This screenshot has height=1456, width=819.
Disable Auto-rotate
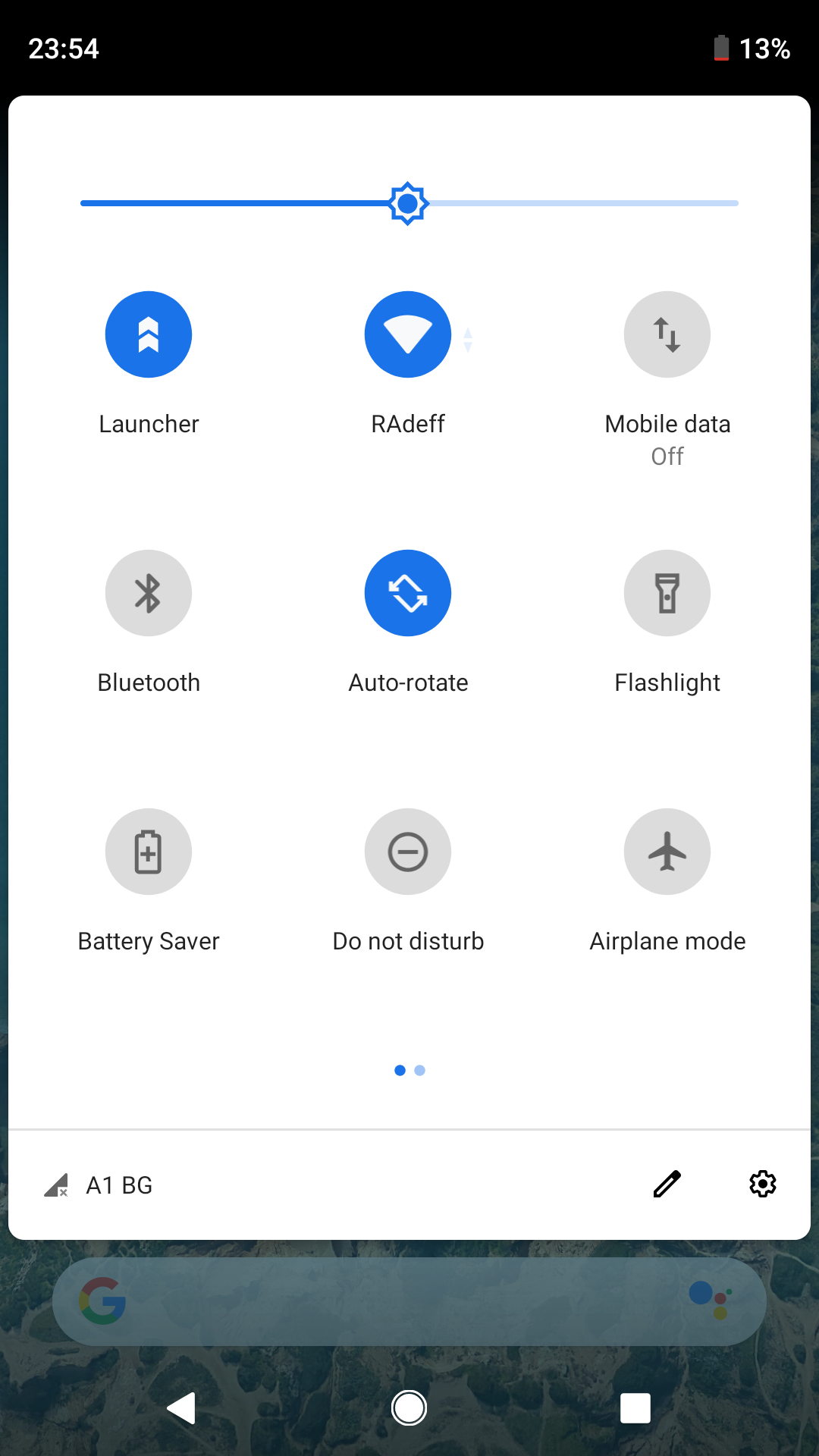pos(408,593)
